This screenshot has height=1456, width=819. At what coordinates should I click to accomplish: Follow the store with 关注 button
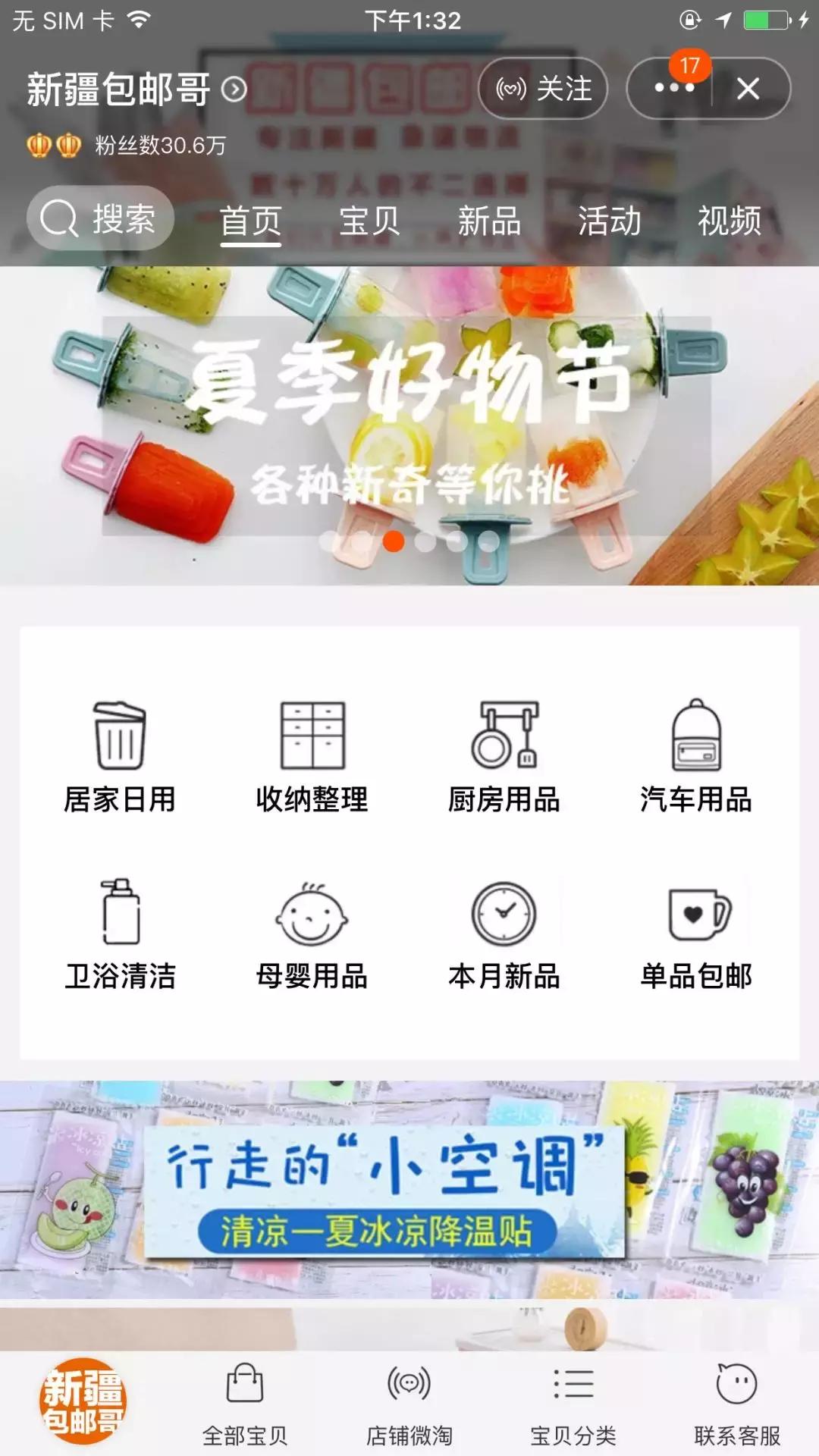pyautogui.click(x=541, y=89)
